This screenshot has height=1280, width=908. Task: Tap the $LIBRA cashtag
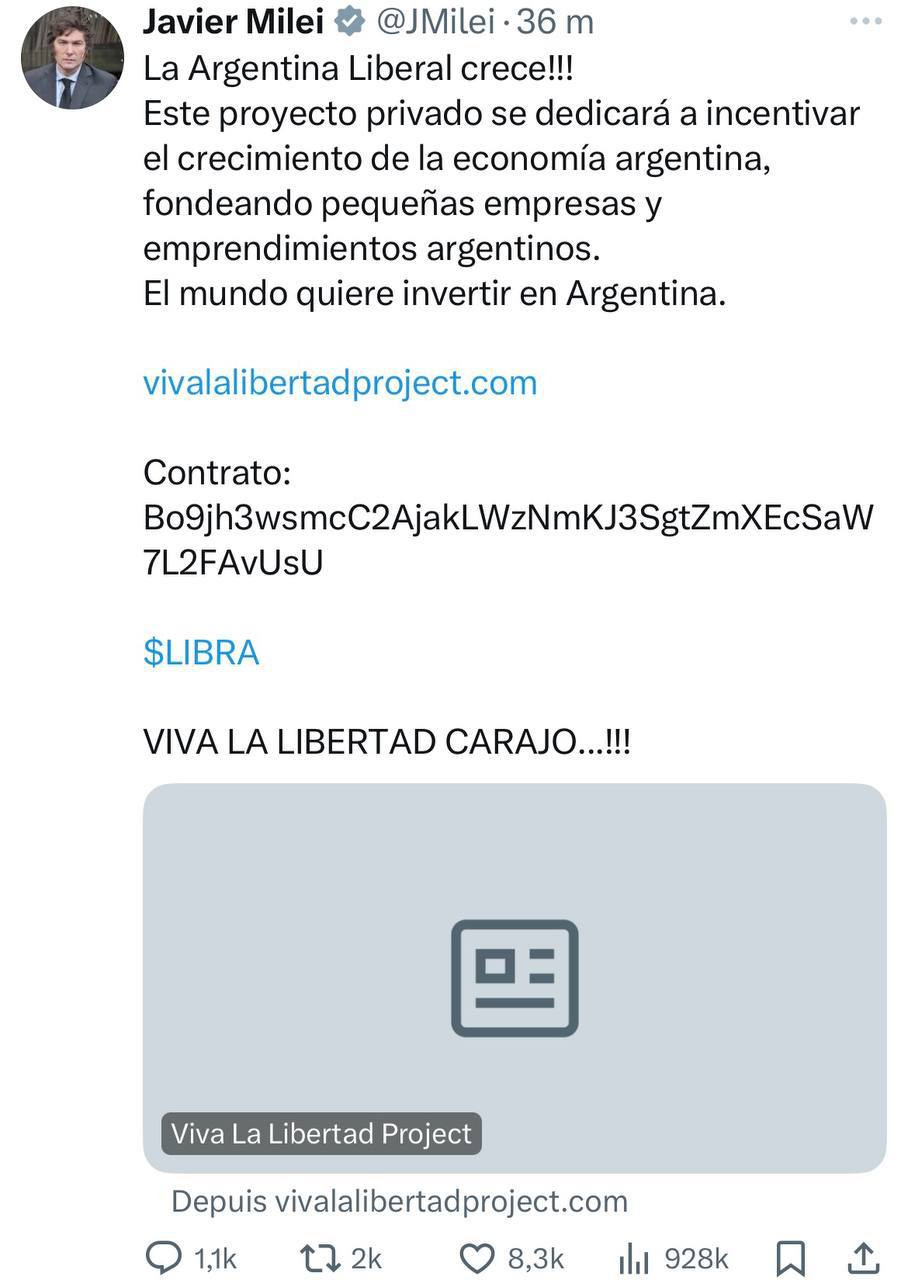201,652
